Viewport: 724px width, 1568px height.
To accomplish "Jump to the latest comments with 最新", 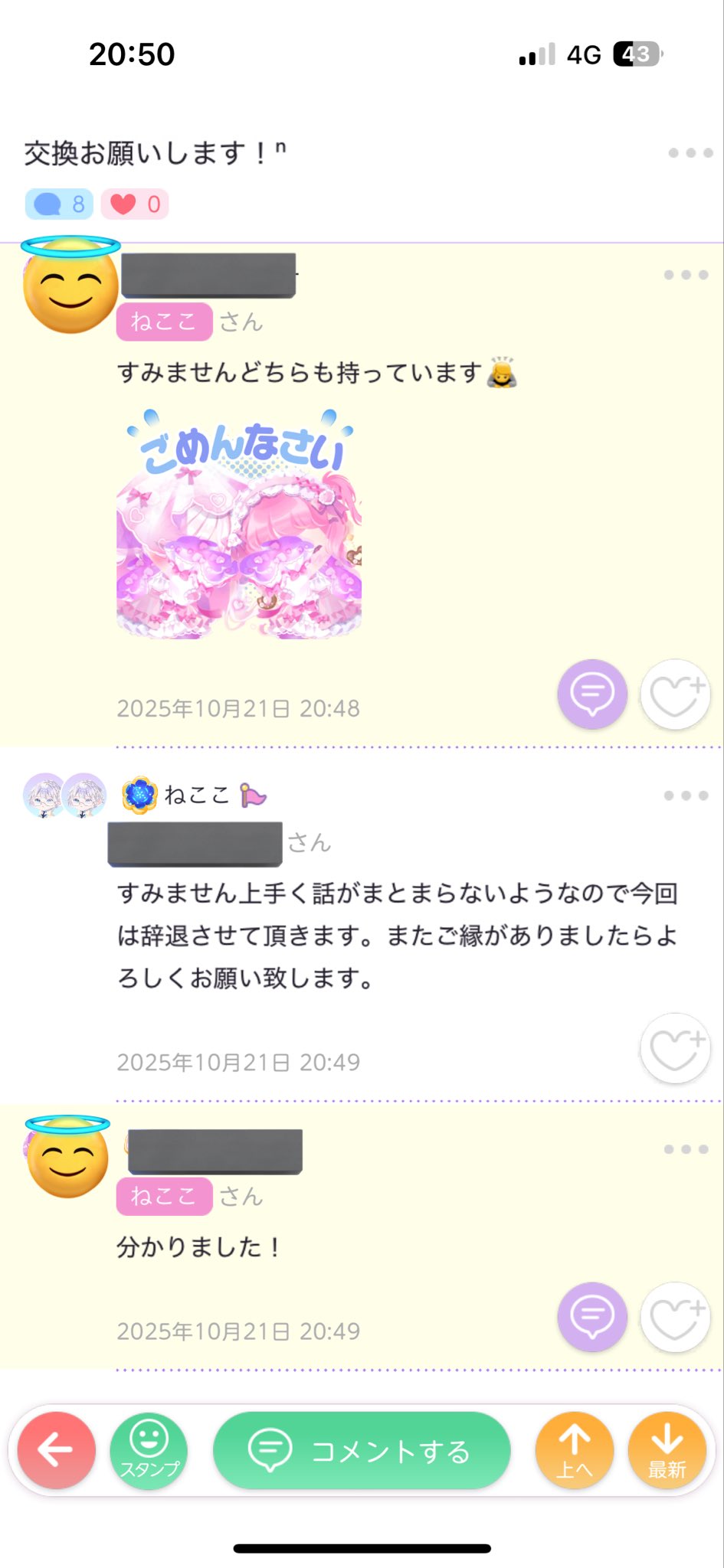I will click(x=667, y=1450).
